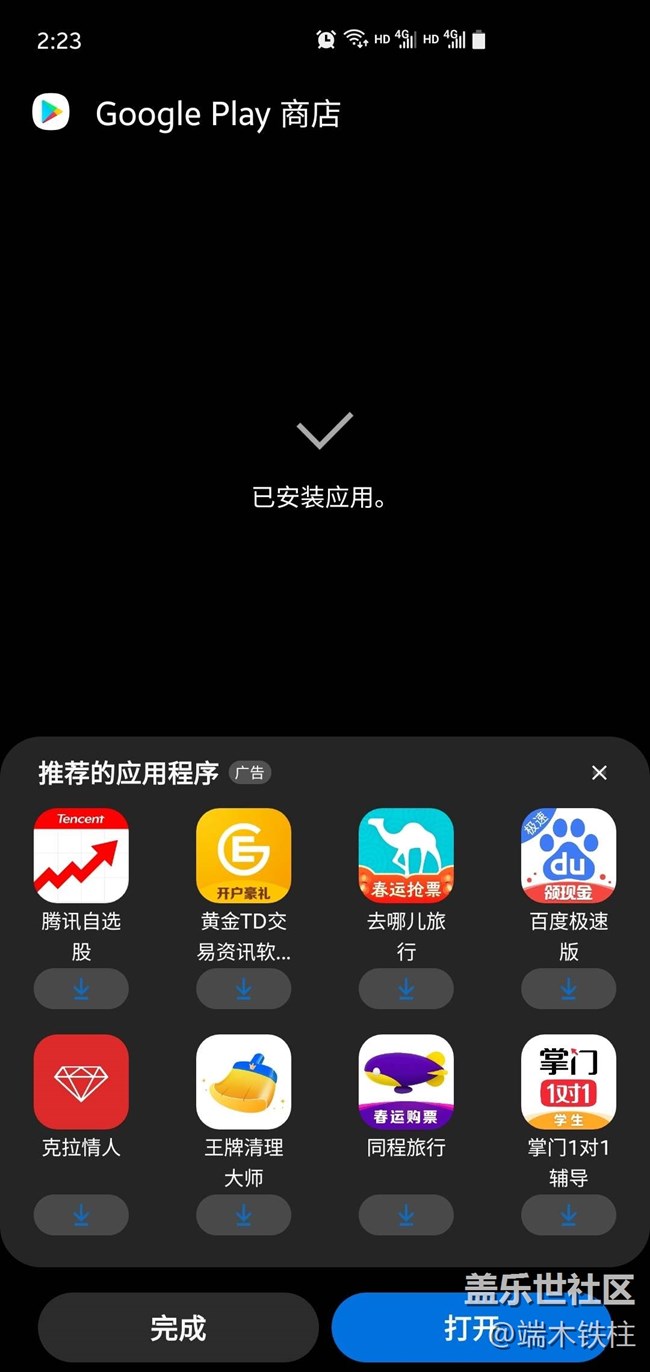Download 王牌清理大师 app
This screenshot has width=650, height=1372.
(243, 1215)
